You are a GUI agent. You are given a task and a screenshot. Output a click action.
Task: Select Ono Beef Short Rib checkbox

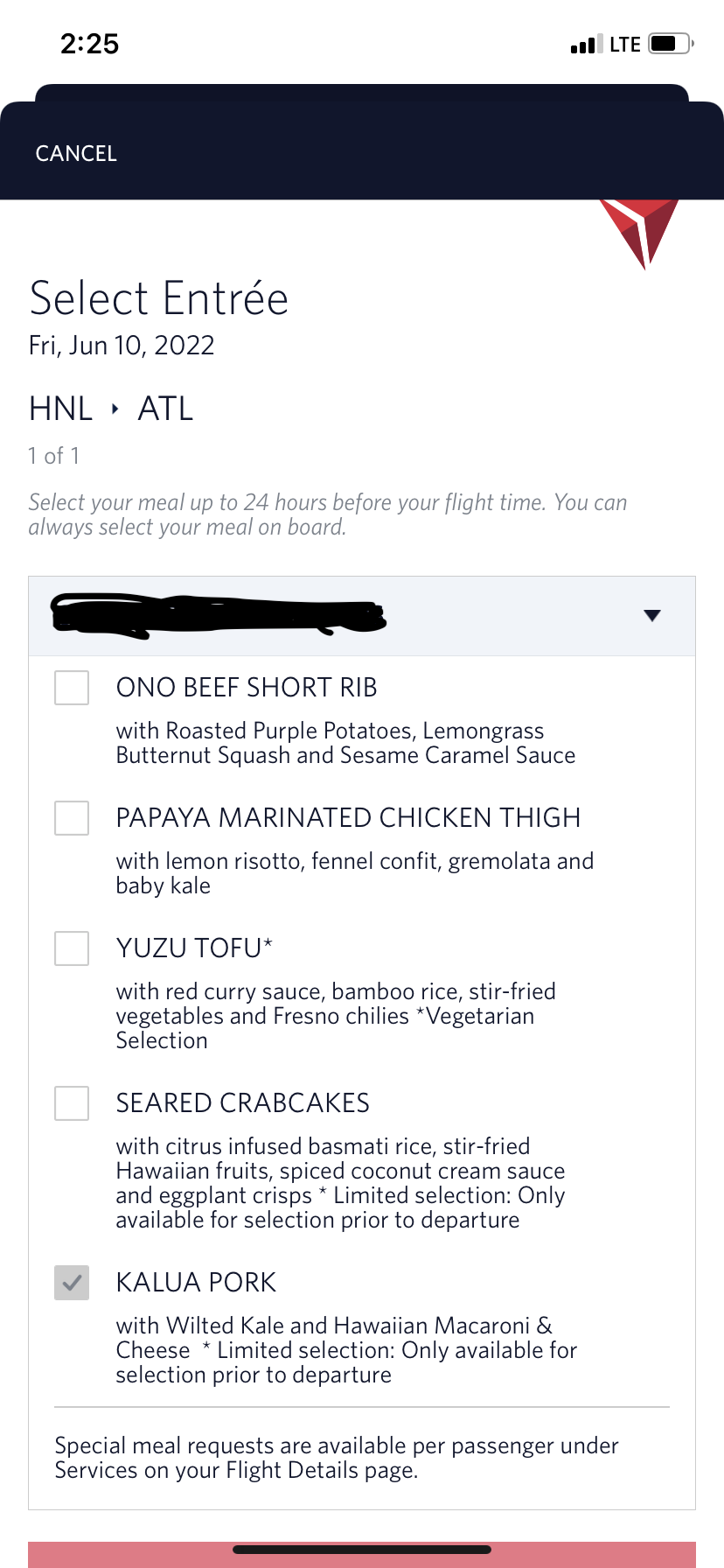click(72, 688)
